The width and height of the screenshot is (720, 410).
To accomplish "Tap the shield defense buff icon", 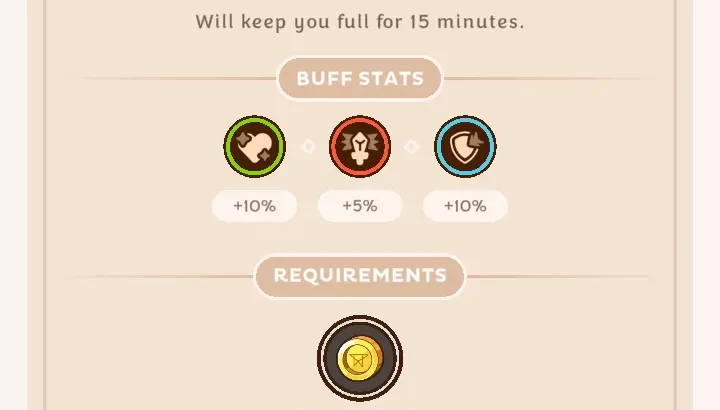I will (x=465, y=147).
